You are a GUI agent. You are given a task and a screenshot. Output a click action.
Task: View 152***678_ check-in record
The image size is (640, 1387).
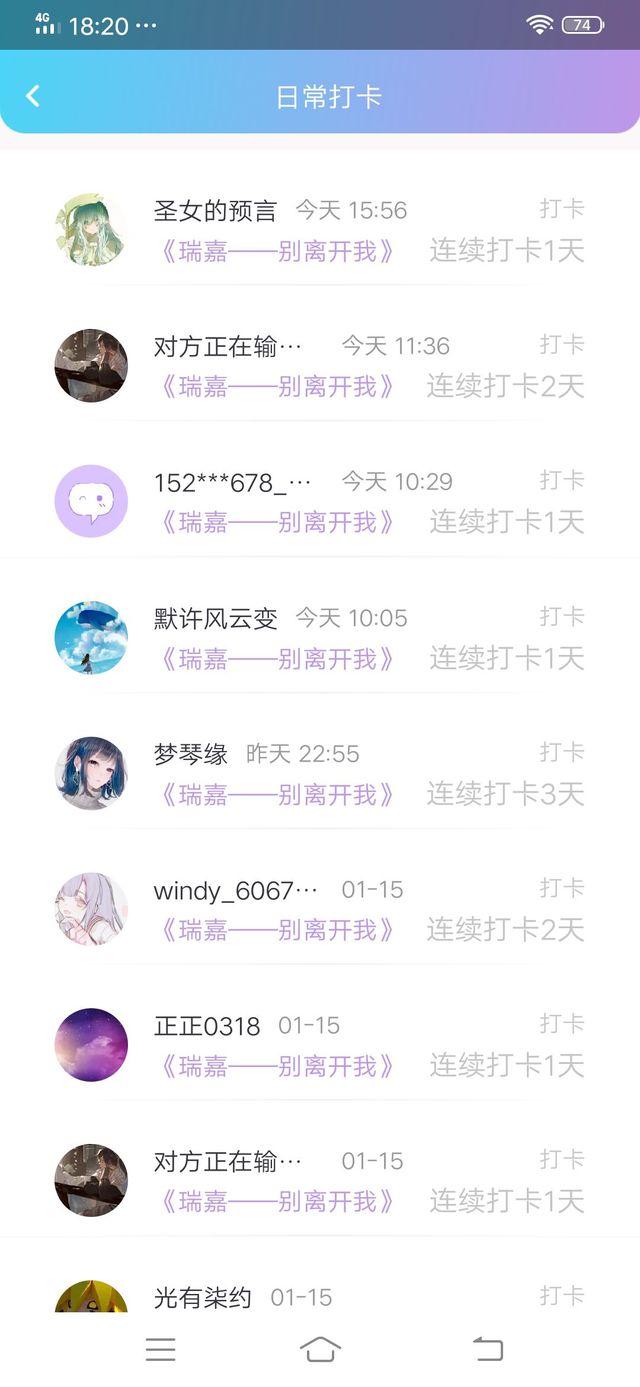tap(320, 502)
